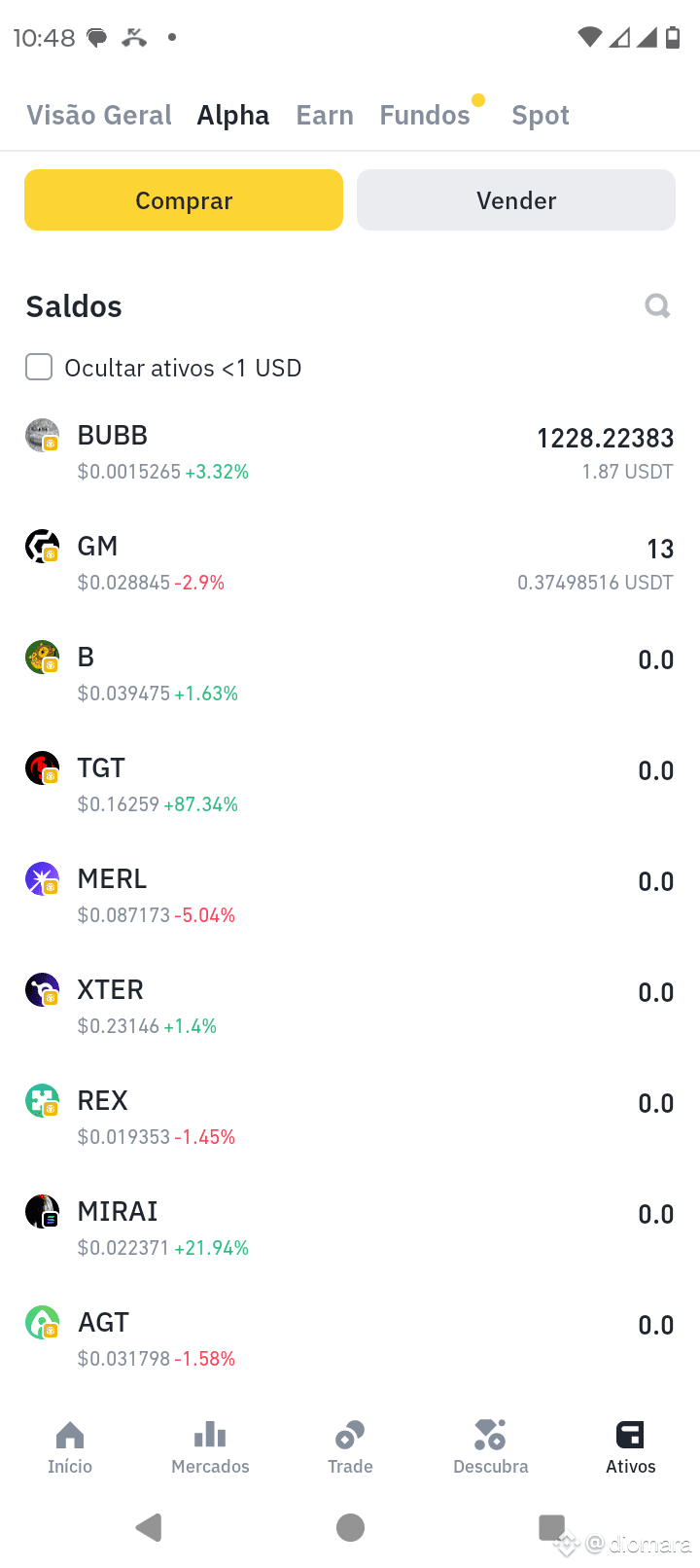Switch to the Fundos tab
This screenshot has width=700, height=1568.
425,114
